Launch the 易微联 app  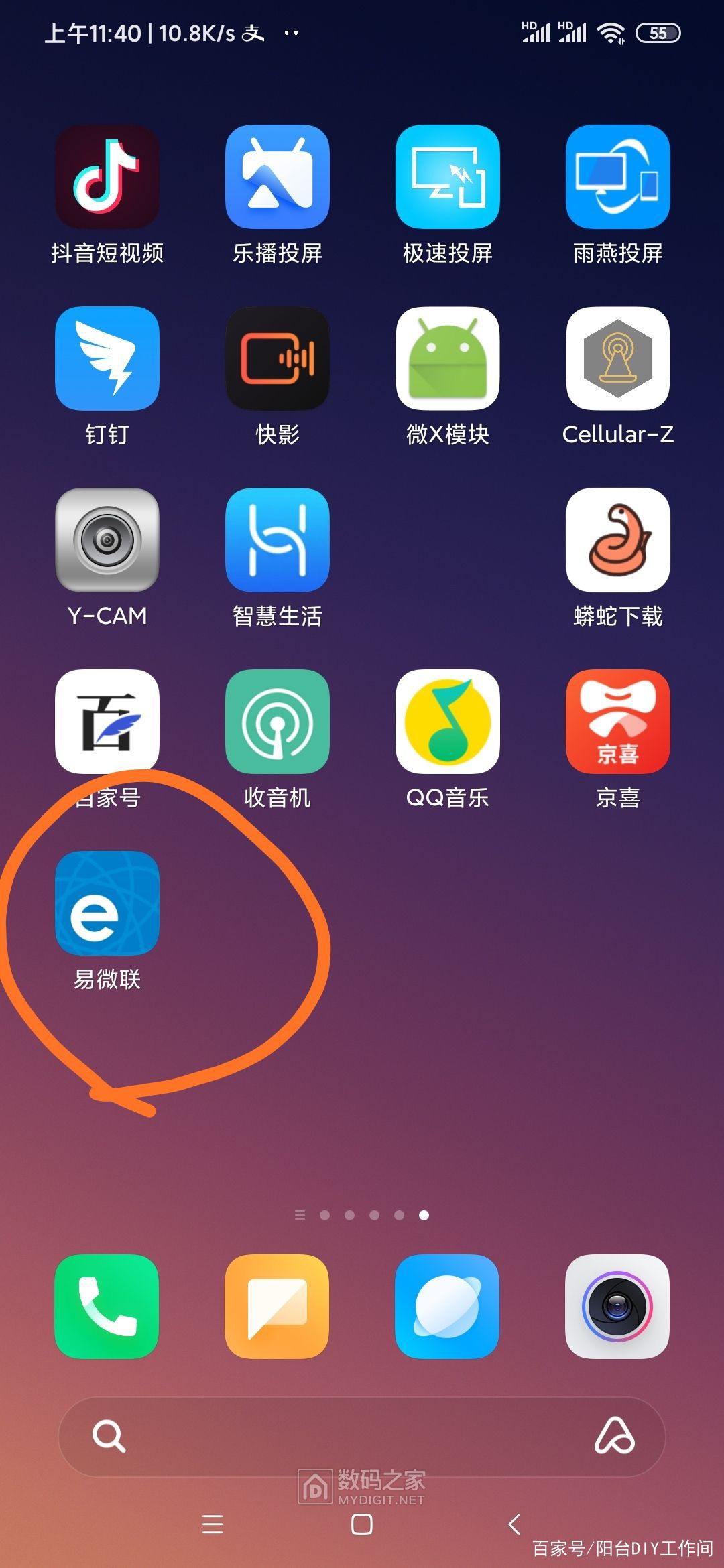107,903
